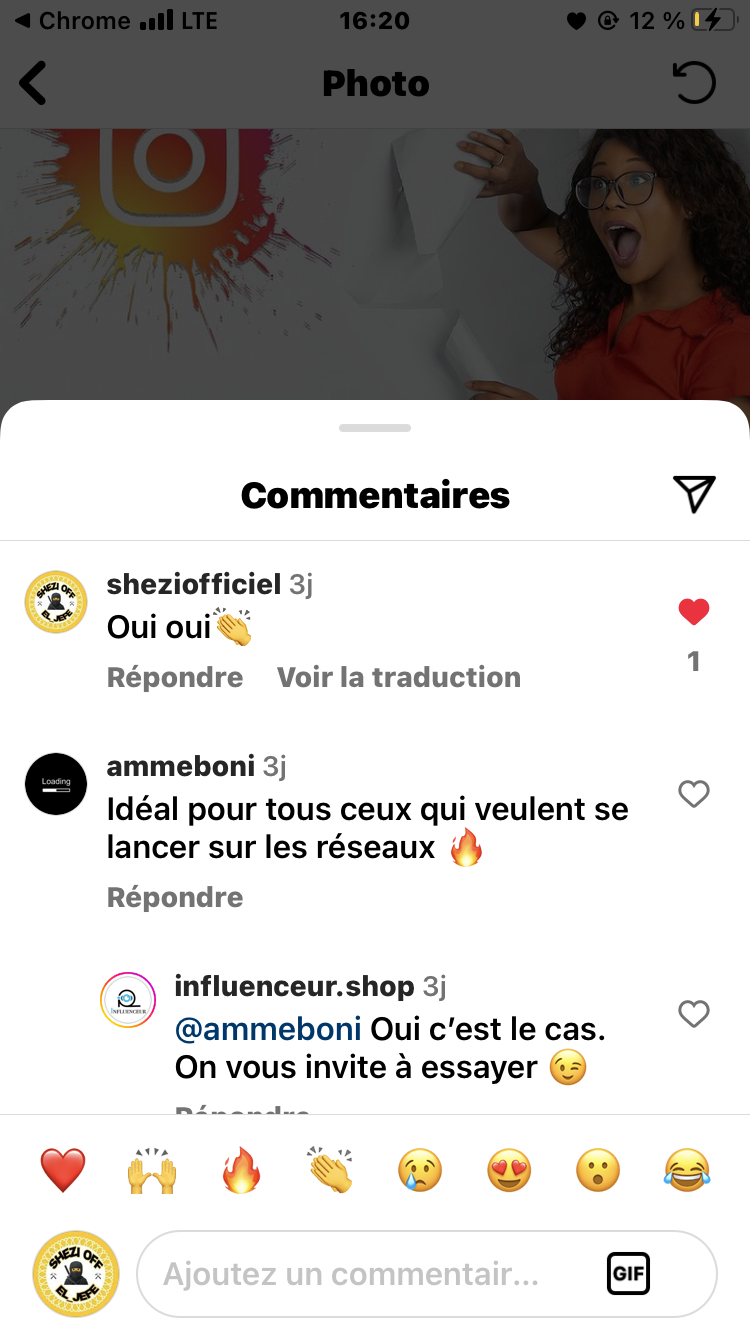Like the reply from influenceur.shop
The width and height of the screenshot is (750, 1334).
coord(694,1014)
